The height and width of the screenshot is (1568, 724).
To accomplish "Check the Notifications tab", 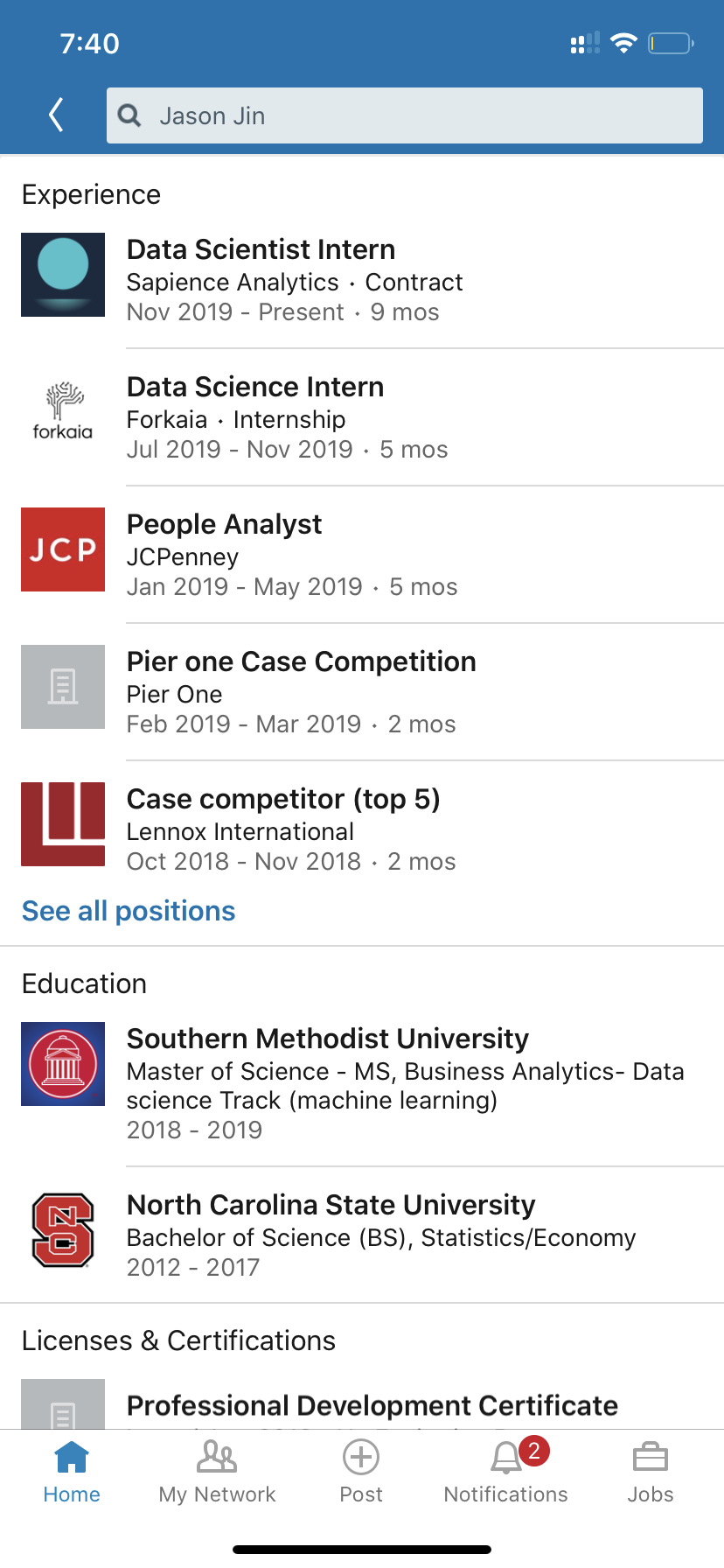I will coord(505,1472).
